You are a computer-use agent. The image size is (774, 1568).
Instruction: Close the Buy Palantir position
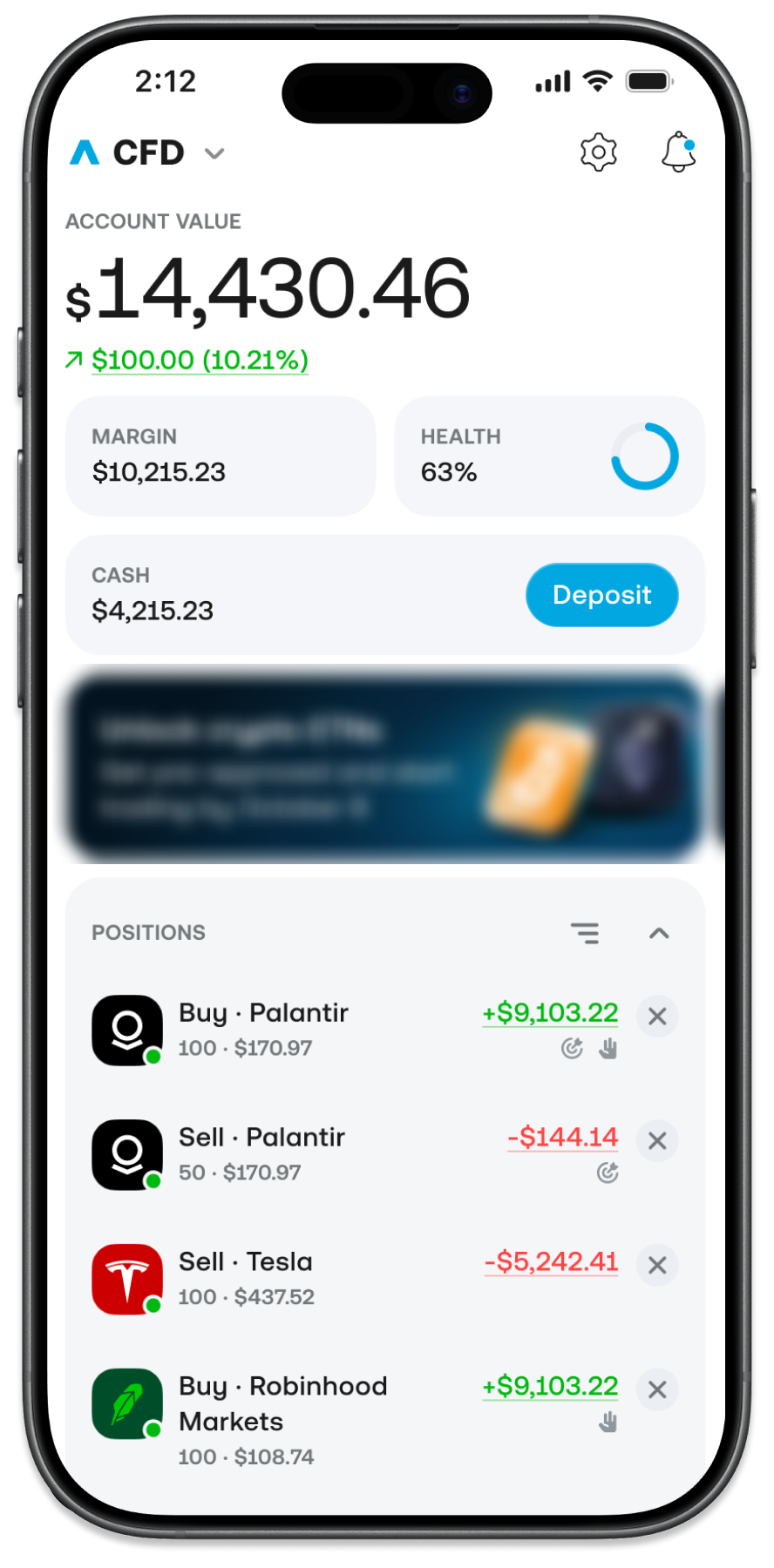[x=657, y=1017]
